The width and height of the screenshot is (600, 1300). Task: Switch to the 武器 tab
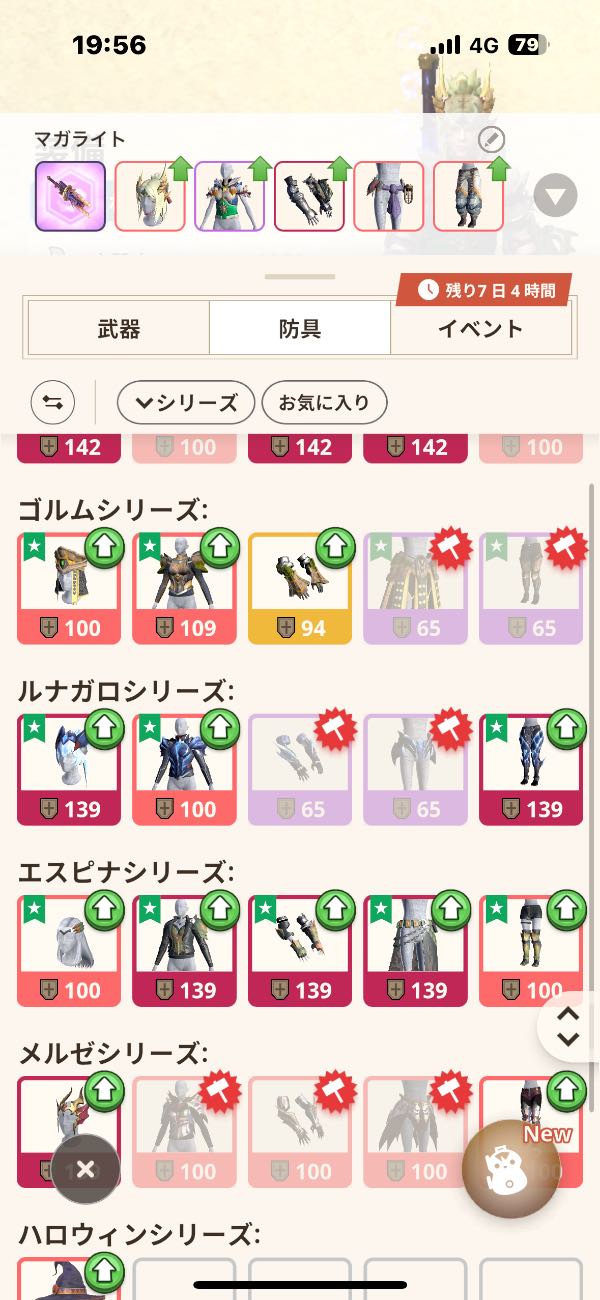119,328
